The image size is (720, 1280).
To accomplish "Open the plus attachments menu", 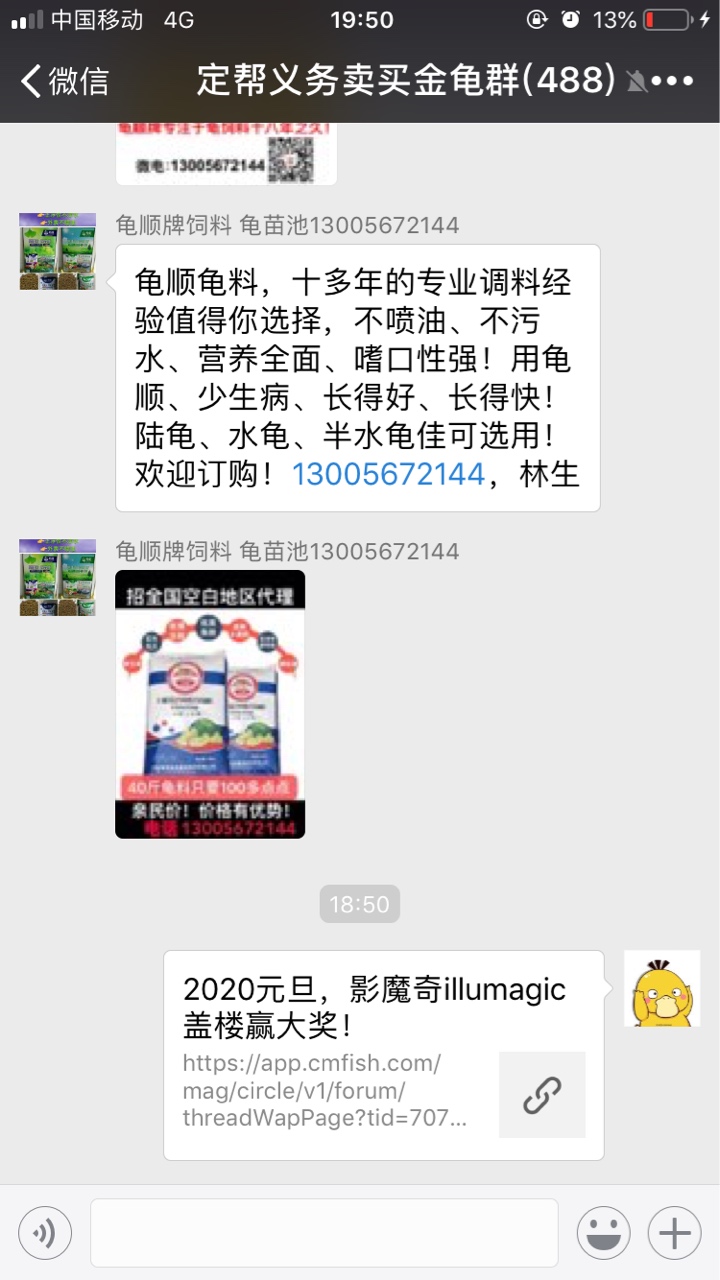I will pos(674,1233).
